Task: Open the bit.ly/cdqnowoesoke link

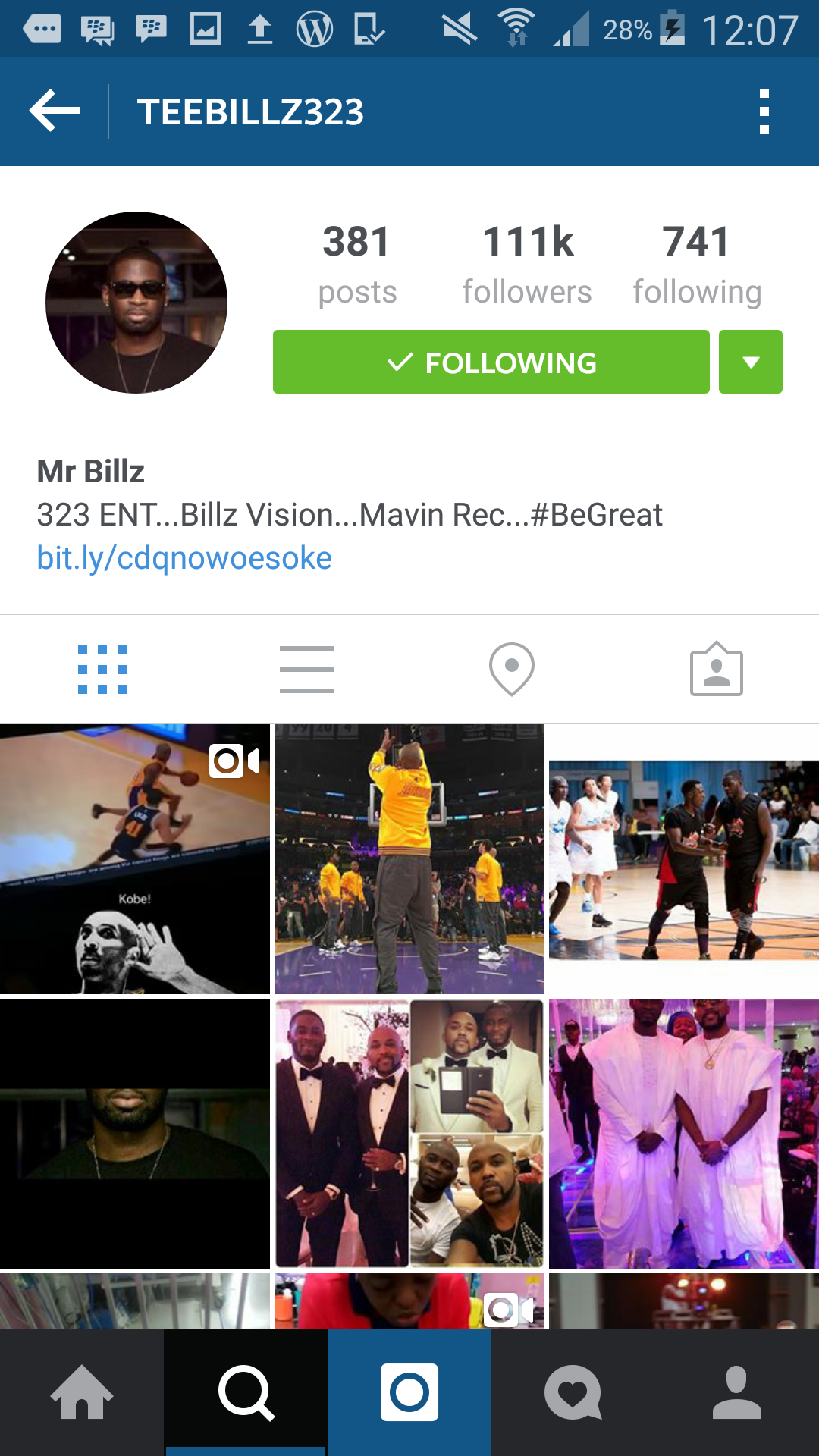Action: pyautogui.click(x=184, y=558)
